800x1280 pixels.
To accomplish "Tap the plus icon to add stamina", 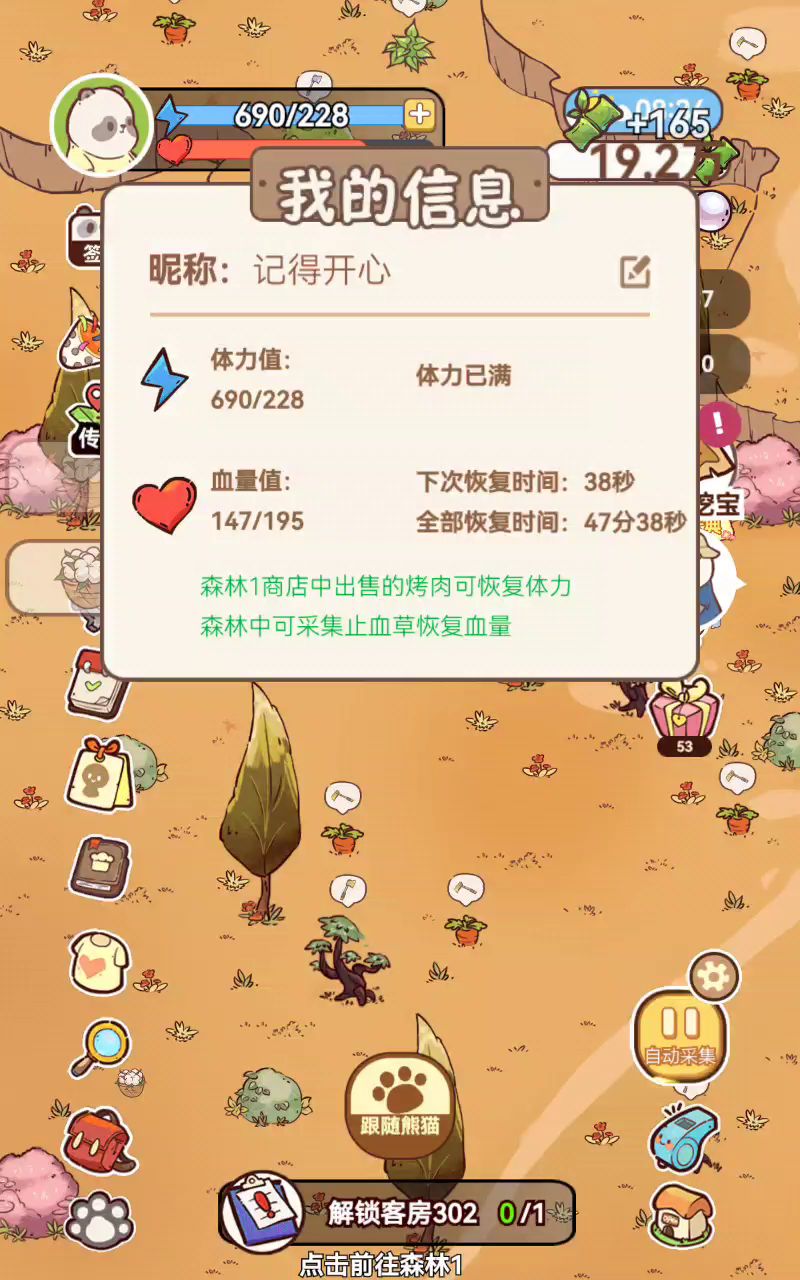I will tap(419, 114).
